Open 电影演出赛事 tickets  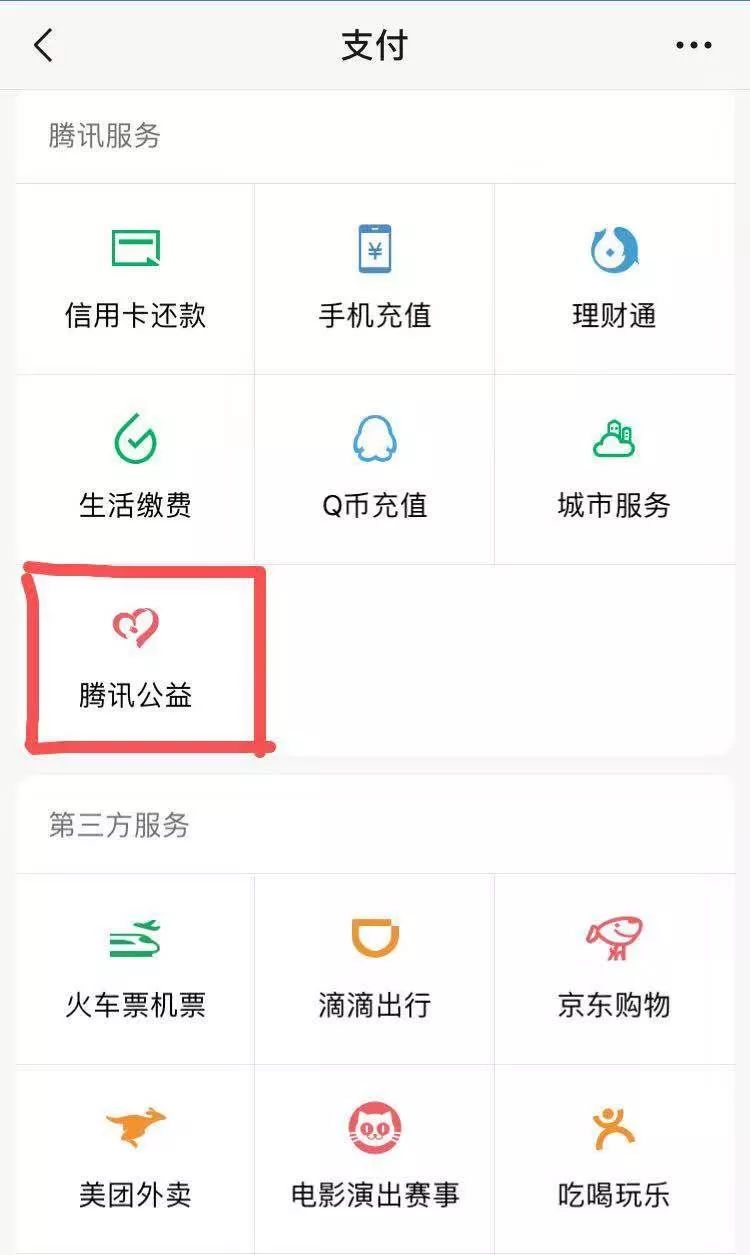pyautogui.click(x=374, y=1158)
